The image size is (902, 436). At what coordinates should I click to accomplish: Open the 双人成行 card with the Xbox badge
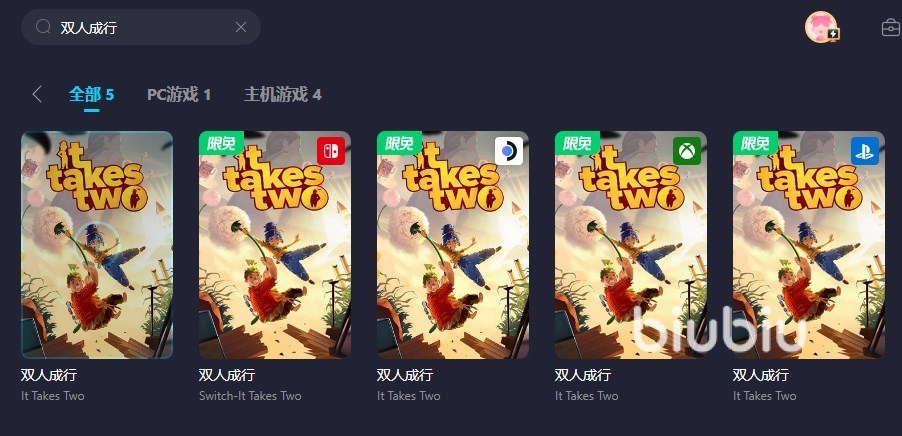click(x=631, y=245)
